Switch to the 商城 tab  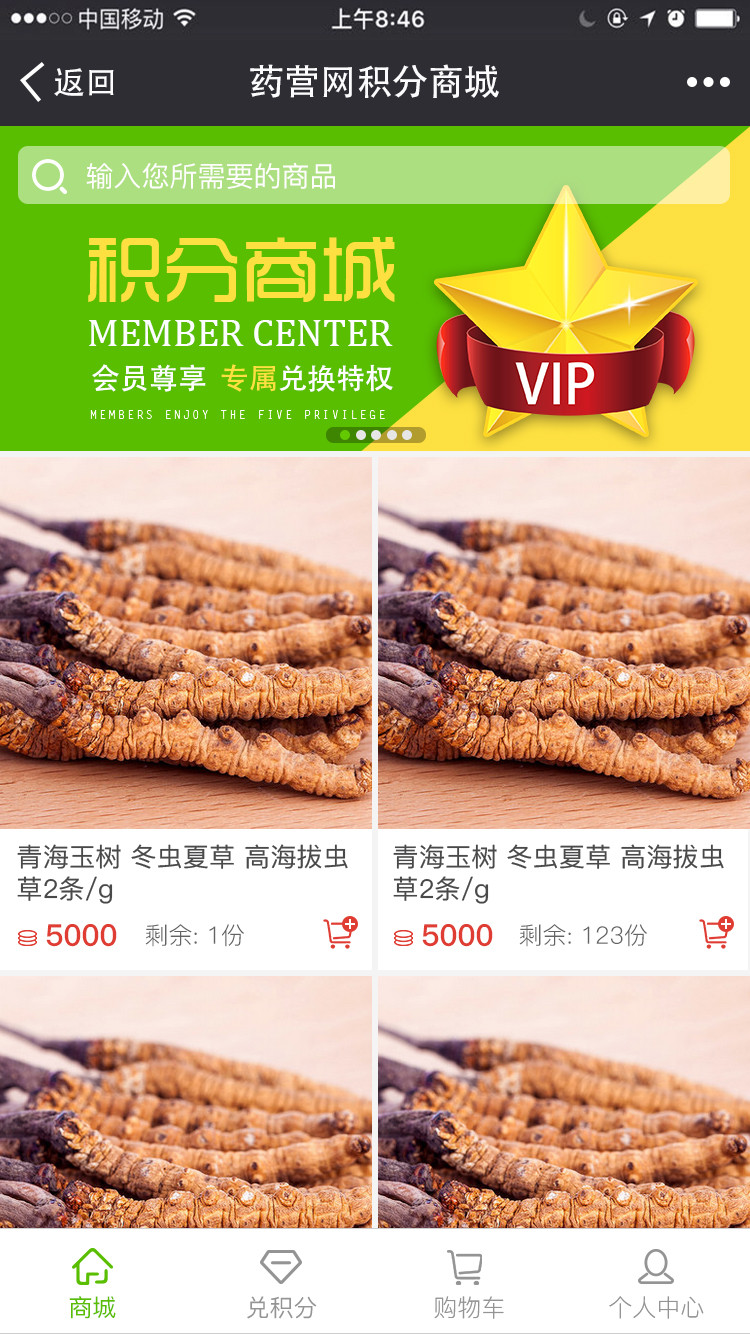tap(93, 1284)
